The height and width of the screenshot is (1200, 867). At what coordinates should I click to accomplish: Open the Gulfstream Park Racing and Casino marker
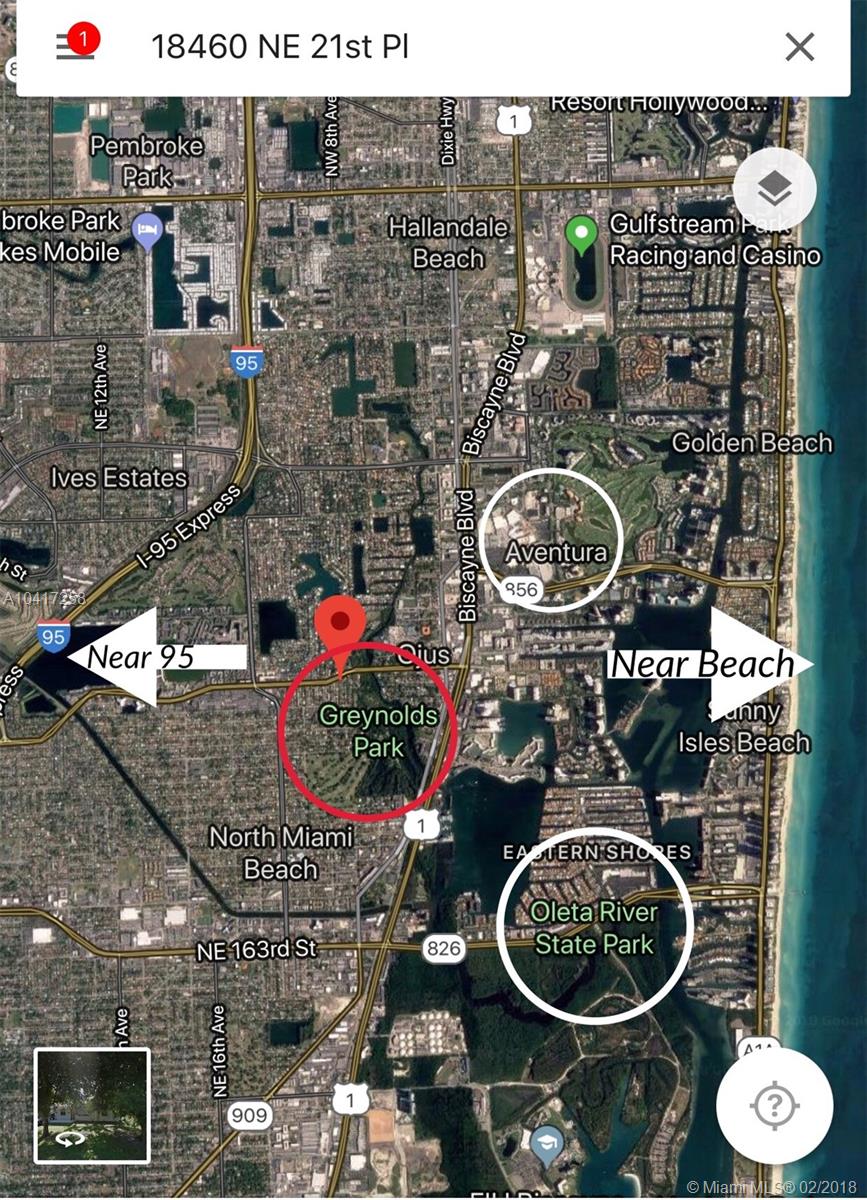click(x=581, y=237)
